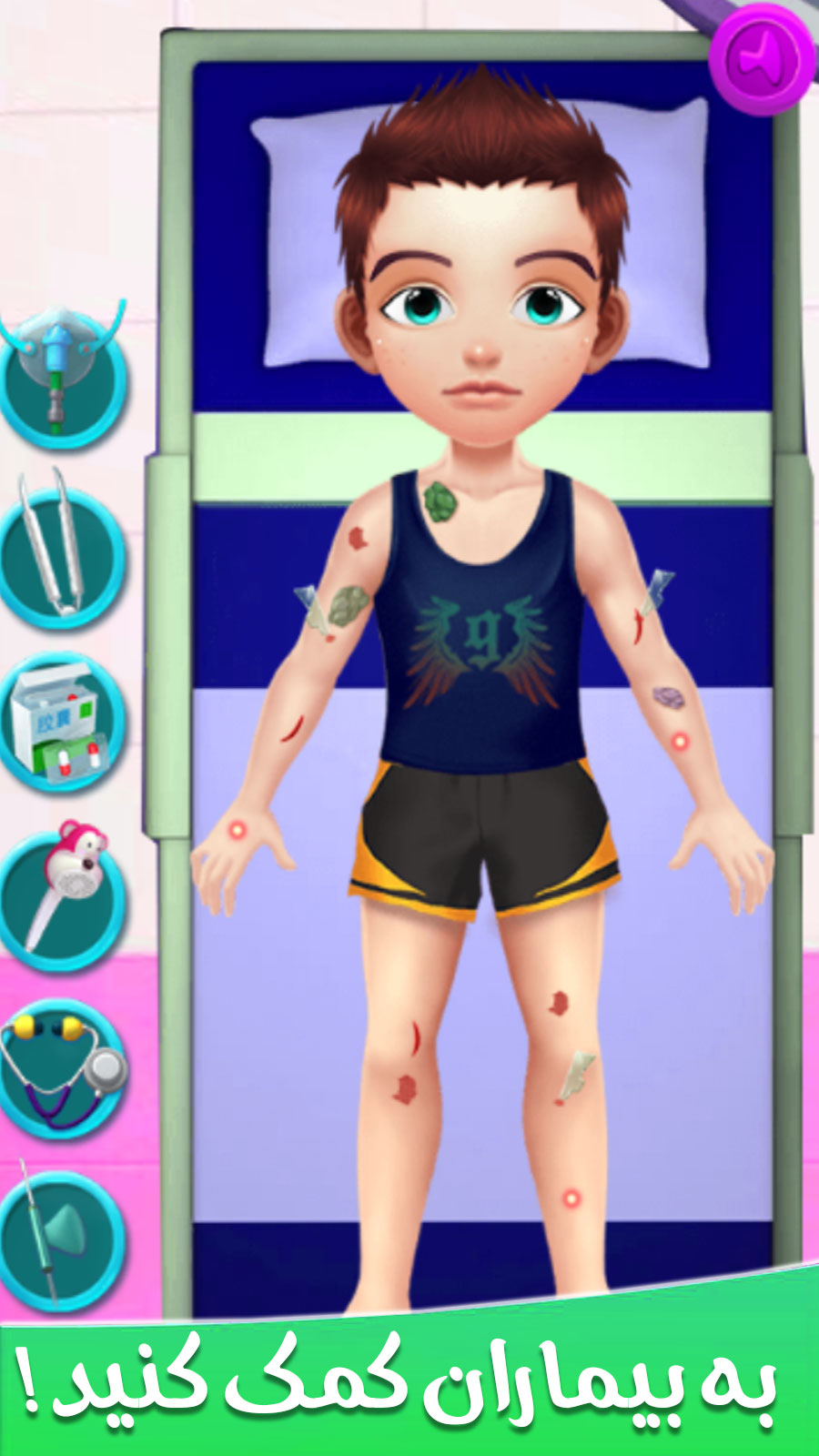This screenshot has width=819, height=1456.
Task: Tap the purple round button at top
Action: 763,60
